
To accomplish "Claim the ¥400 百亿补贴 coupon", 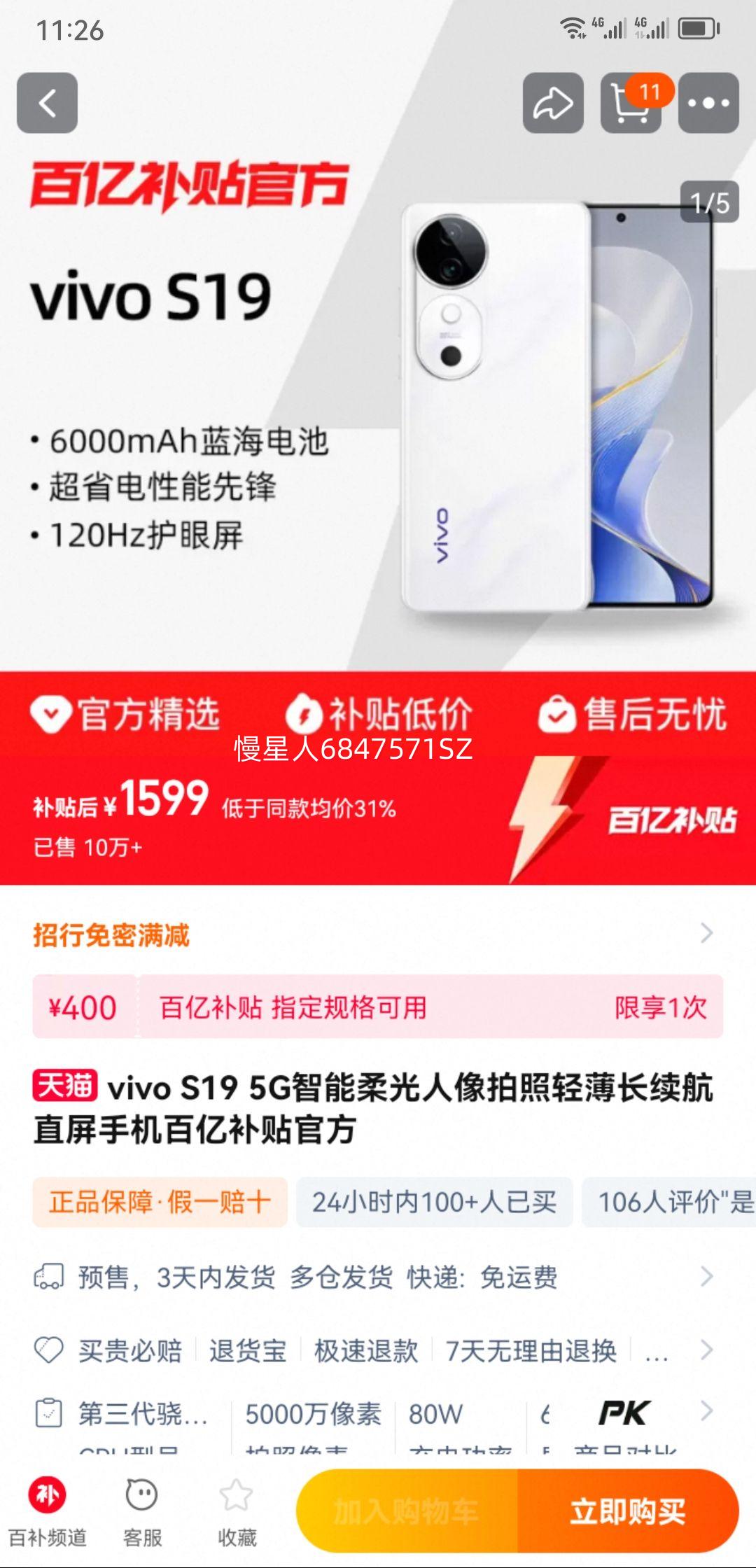I will pyautogui.click(x=378, y=1007).
